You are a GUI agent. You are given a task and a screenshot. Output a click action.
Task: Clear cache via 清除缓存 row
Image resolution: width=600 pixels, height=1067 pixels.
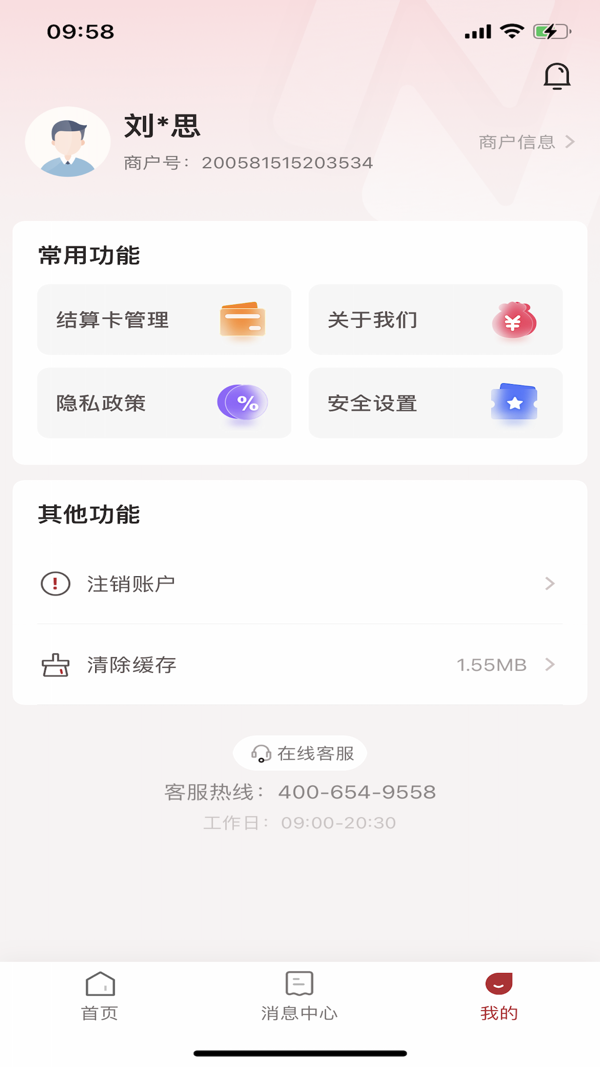pos(299,665)
